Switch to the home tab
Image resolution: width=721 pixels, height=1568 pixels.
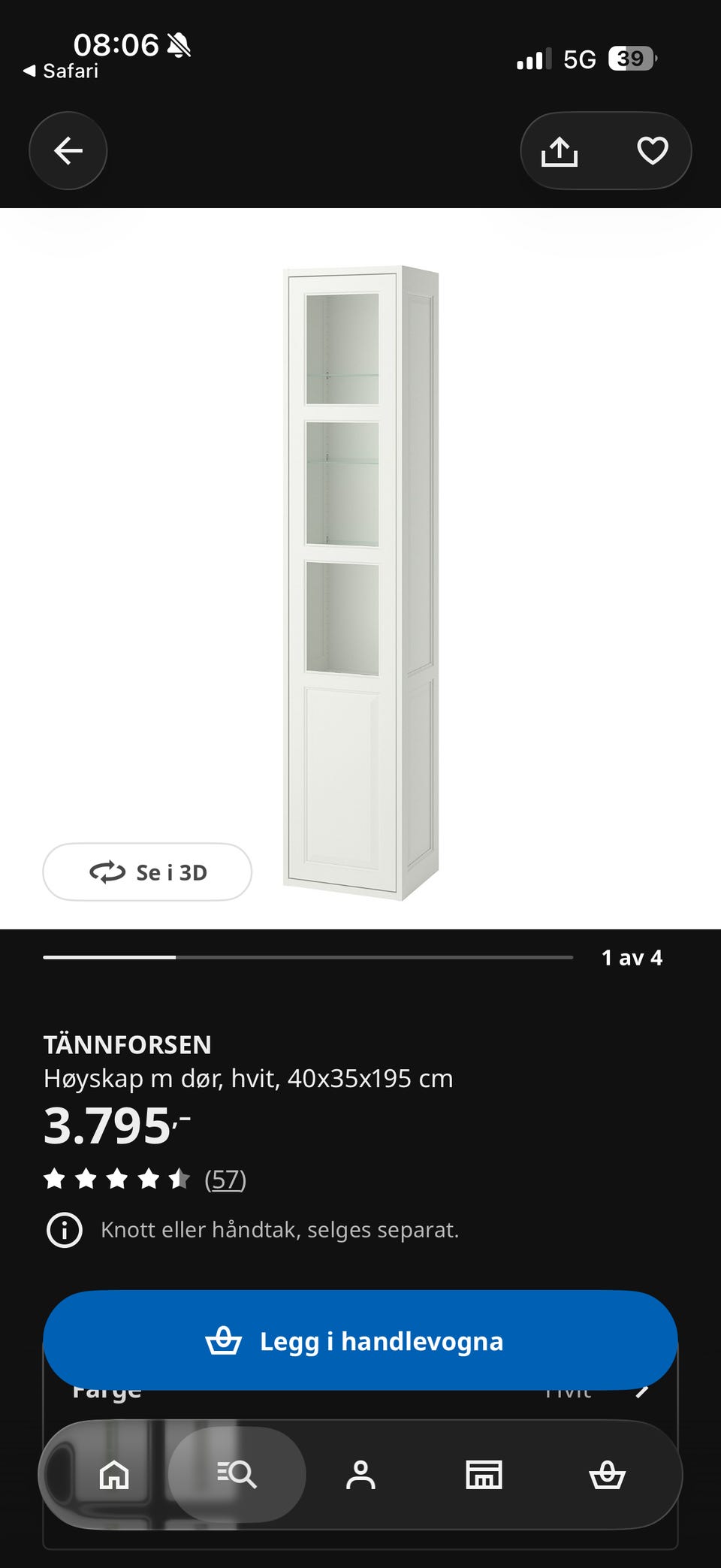[114, 1474]
